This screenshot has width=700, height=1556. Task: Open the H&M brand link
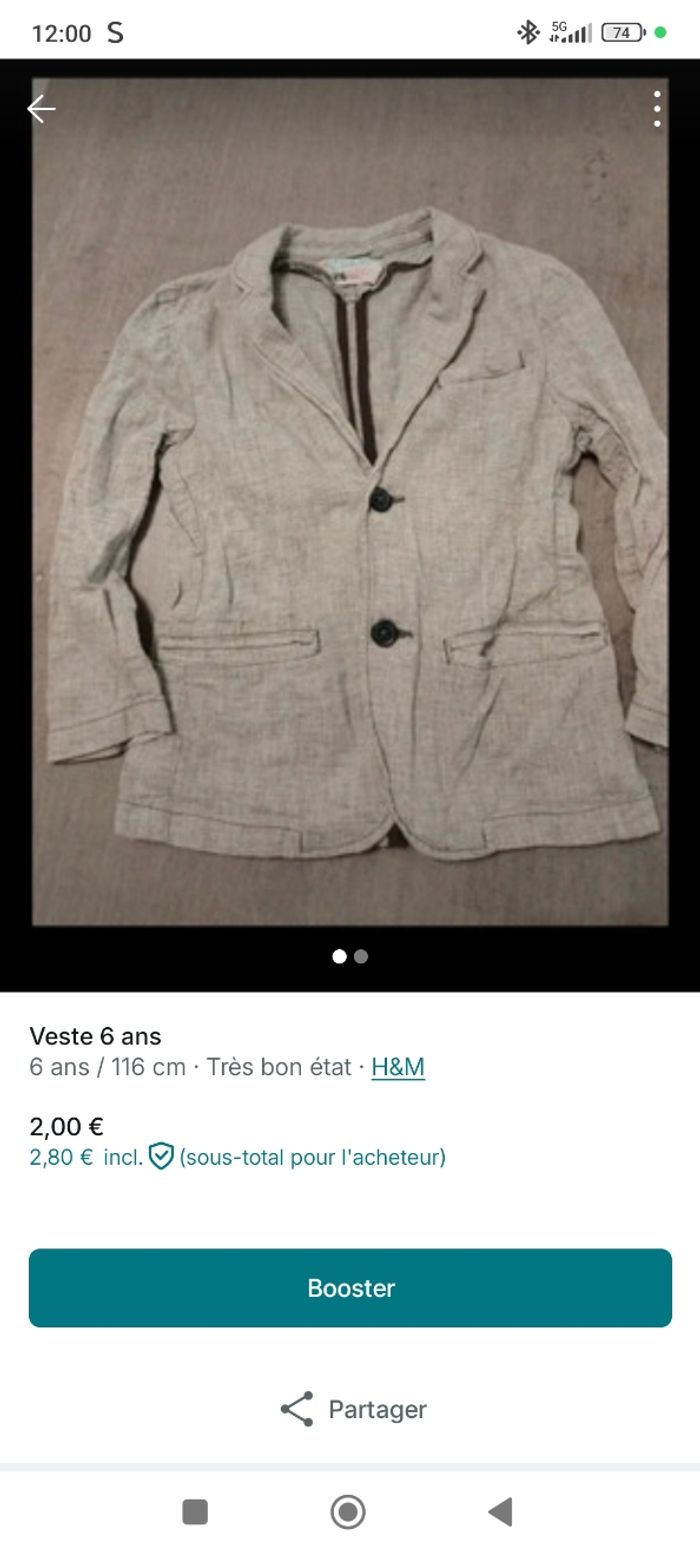tap(398, 1067)
